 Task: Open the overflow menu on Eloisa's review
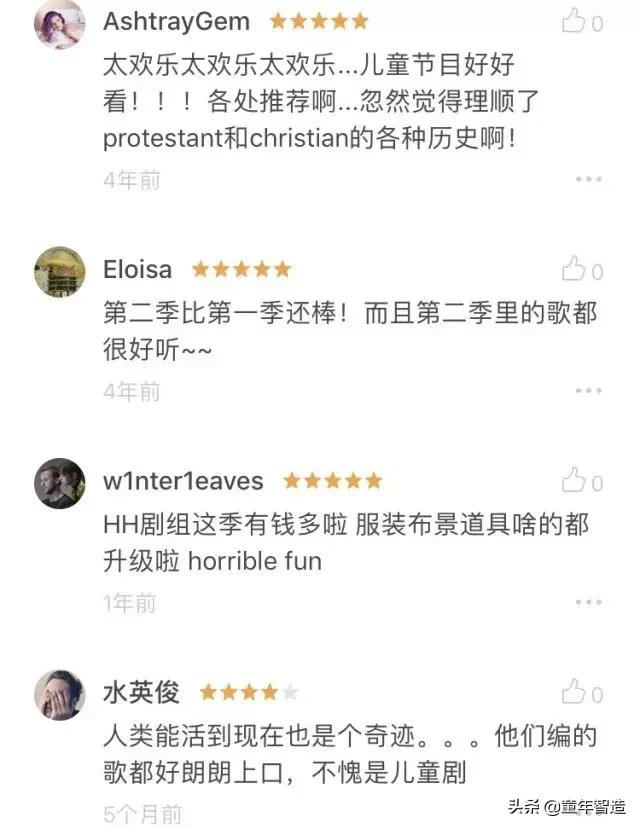point(588,391)
